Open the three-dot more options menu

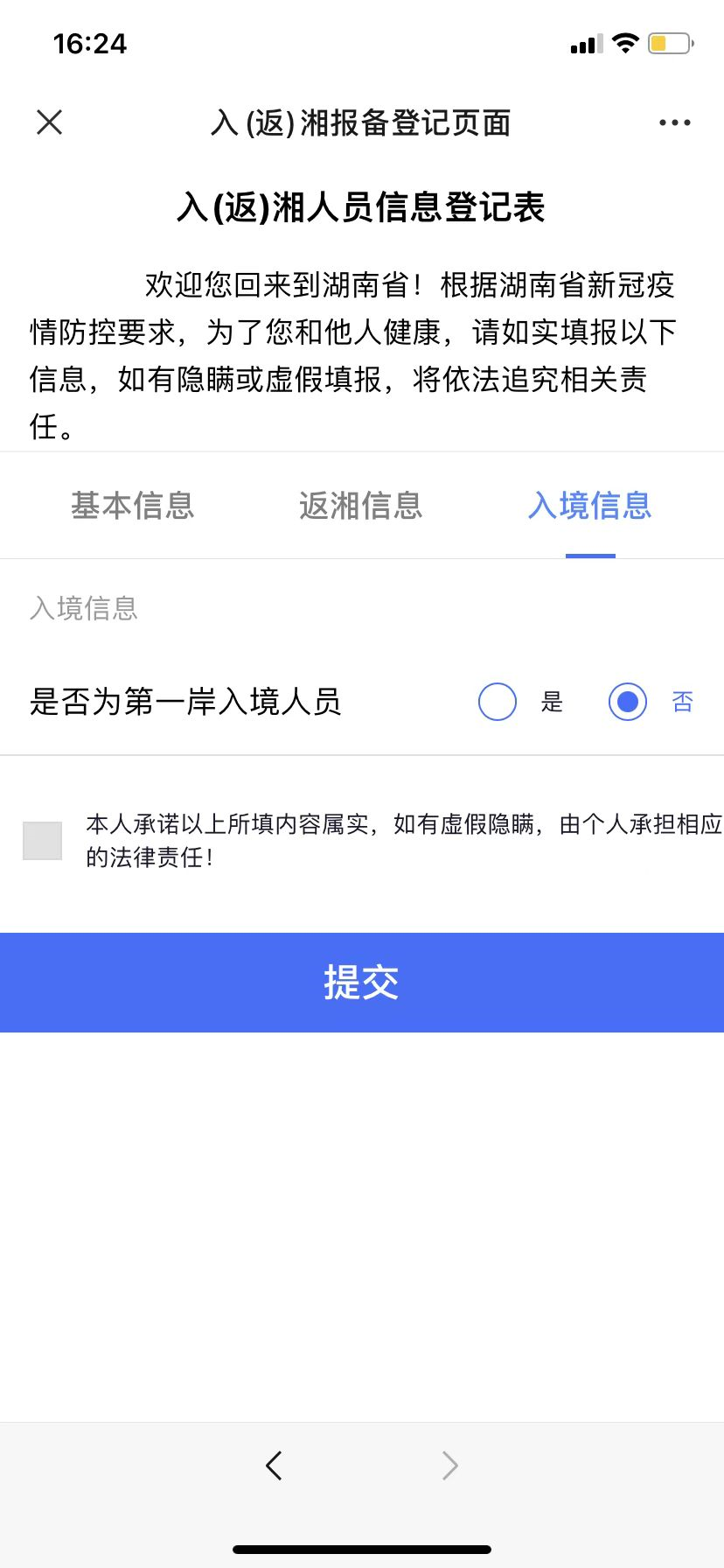click(x=674, y=122)
